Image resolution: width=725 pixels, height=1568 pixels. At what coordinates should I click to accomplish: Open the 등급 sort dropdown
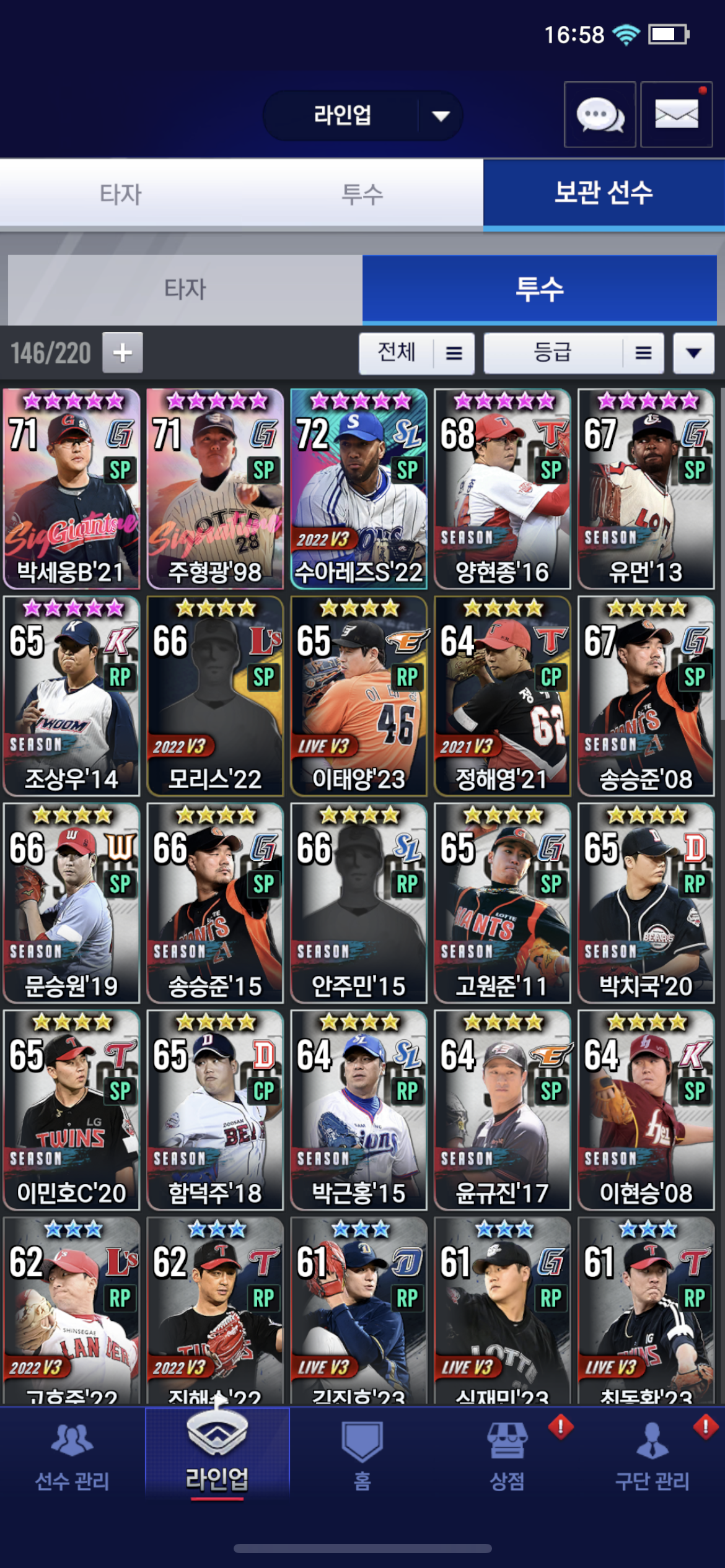574,353
